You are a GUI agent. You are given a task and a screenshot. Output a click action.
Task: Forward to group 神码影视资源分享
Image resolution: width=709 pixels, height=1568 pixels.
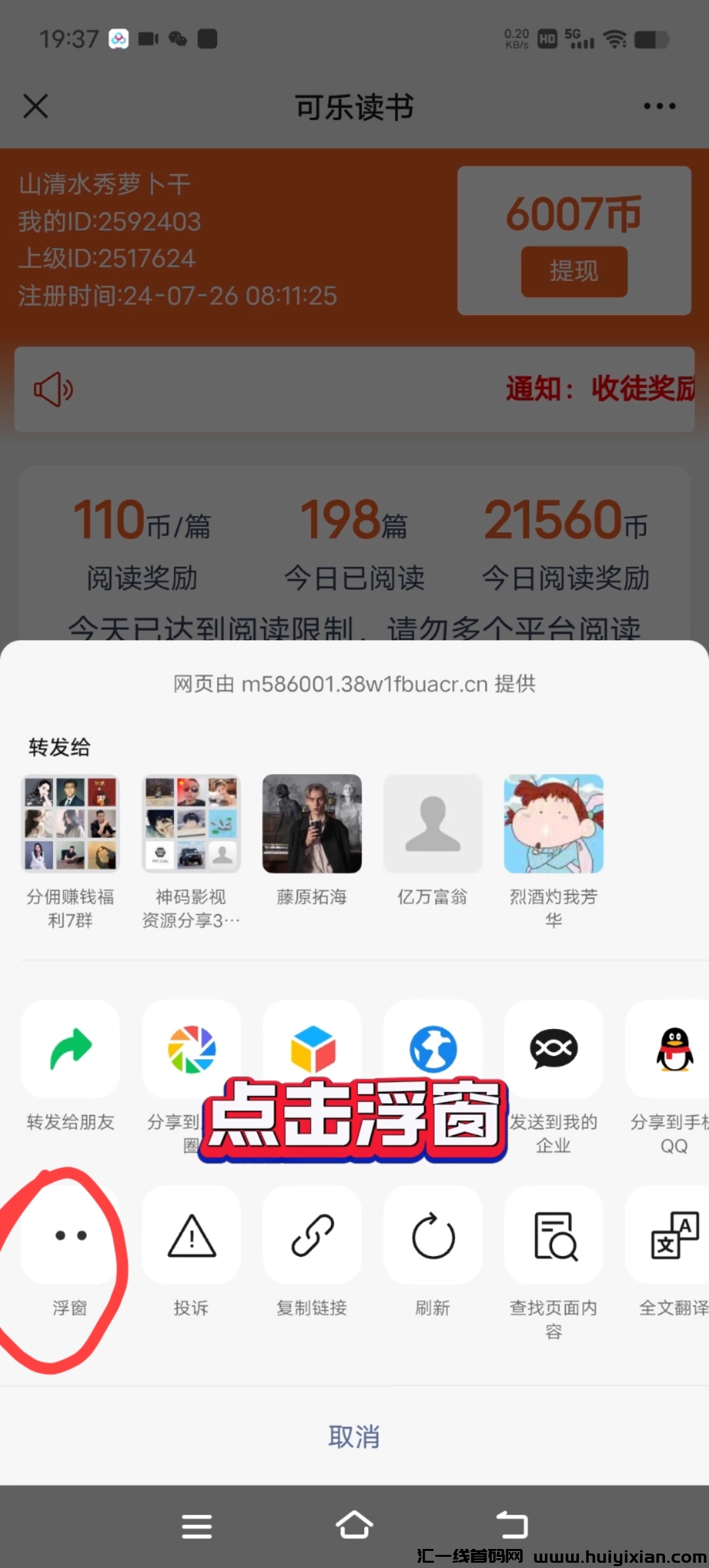coord(191,824)
